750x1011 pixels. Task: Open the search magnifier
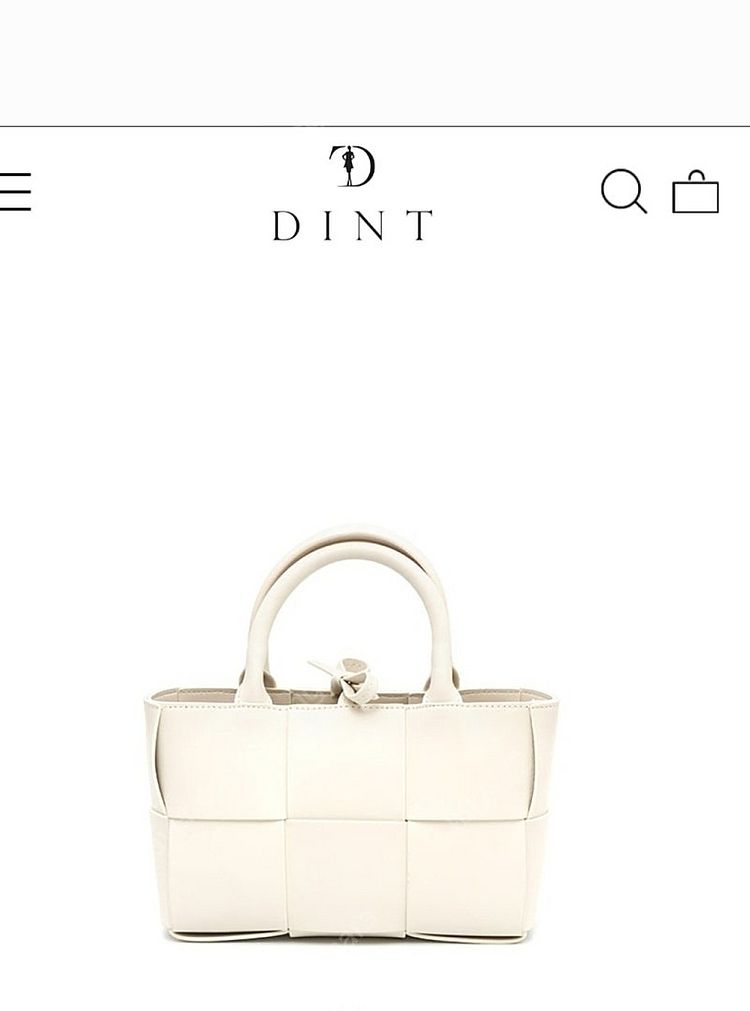point(623,191)
